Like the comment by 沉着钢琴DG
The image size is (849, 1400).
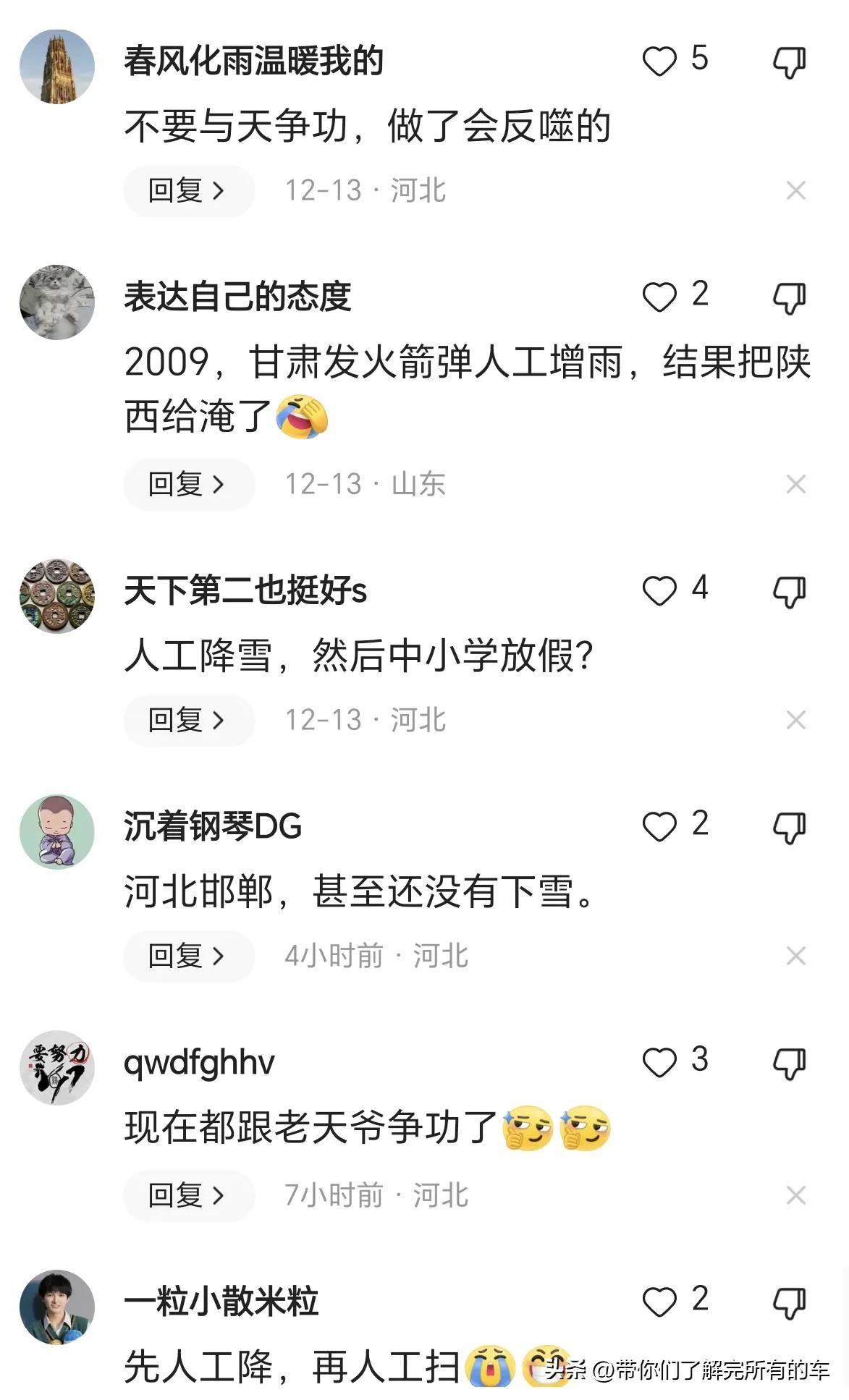tap(659, 827)
